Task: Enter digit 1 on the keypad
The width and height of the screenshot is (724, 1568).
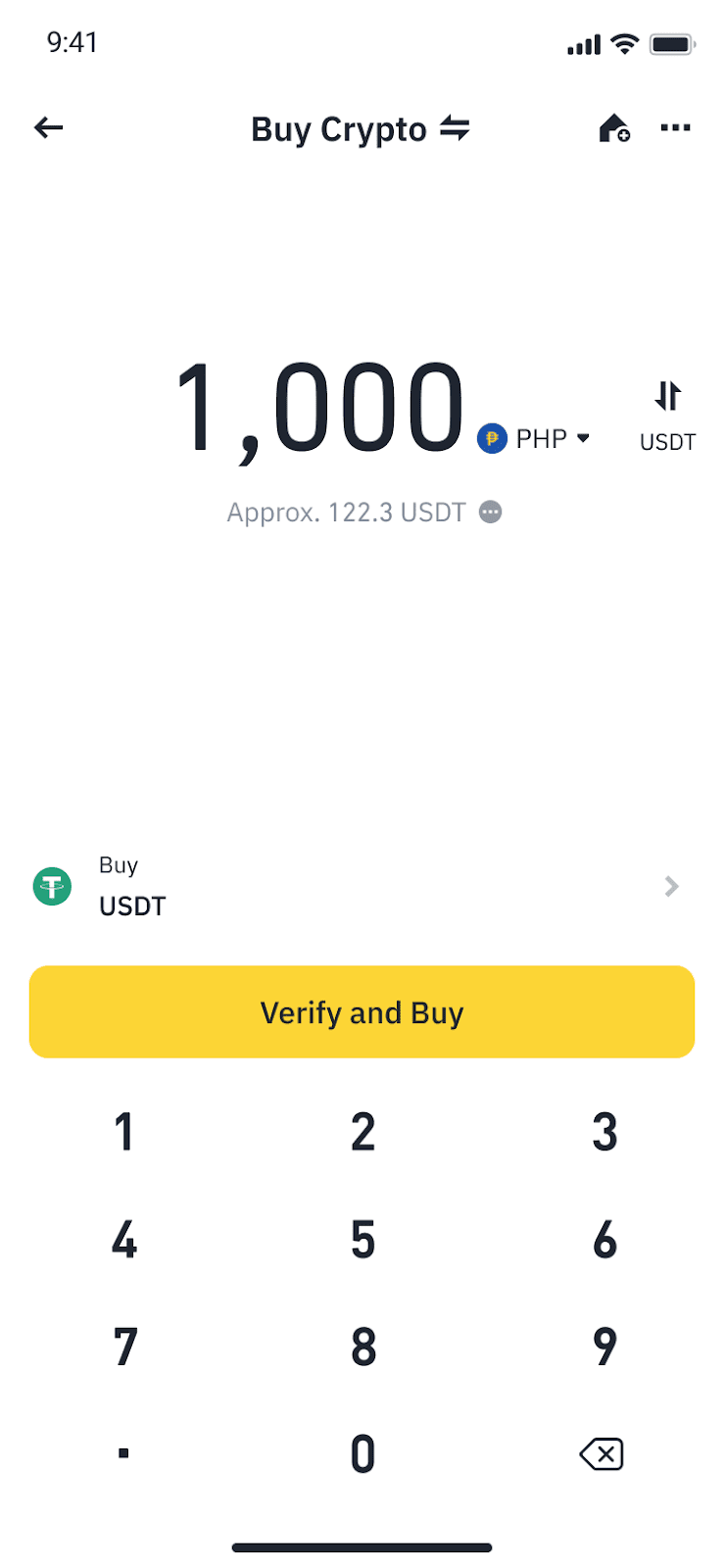Action: point(123,1132)
